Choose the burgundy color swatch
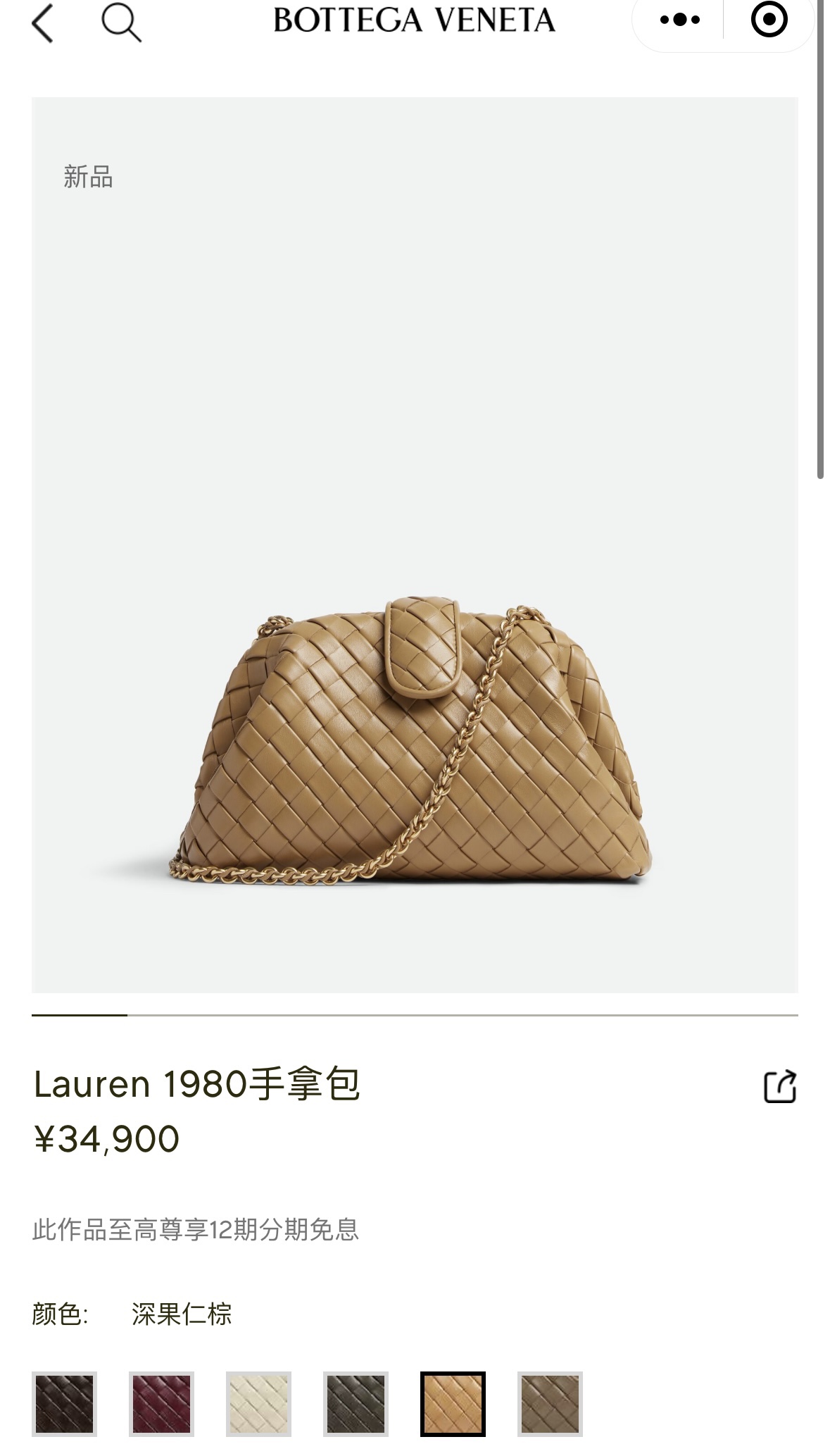 click(x=161, y=1403)
